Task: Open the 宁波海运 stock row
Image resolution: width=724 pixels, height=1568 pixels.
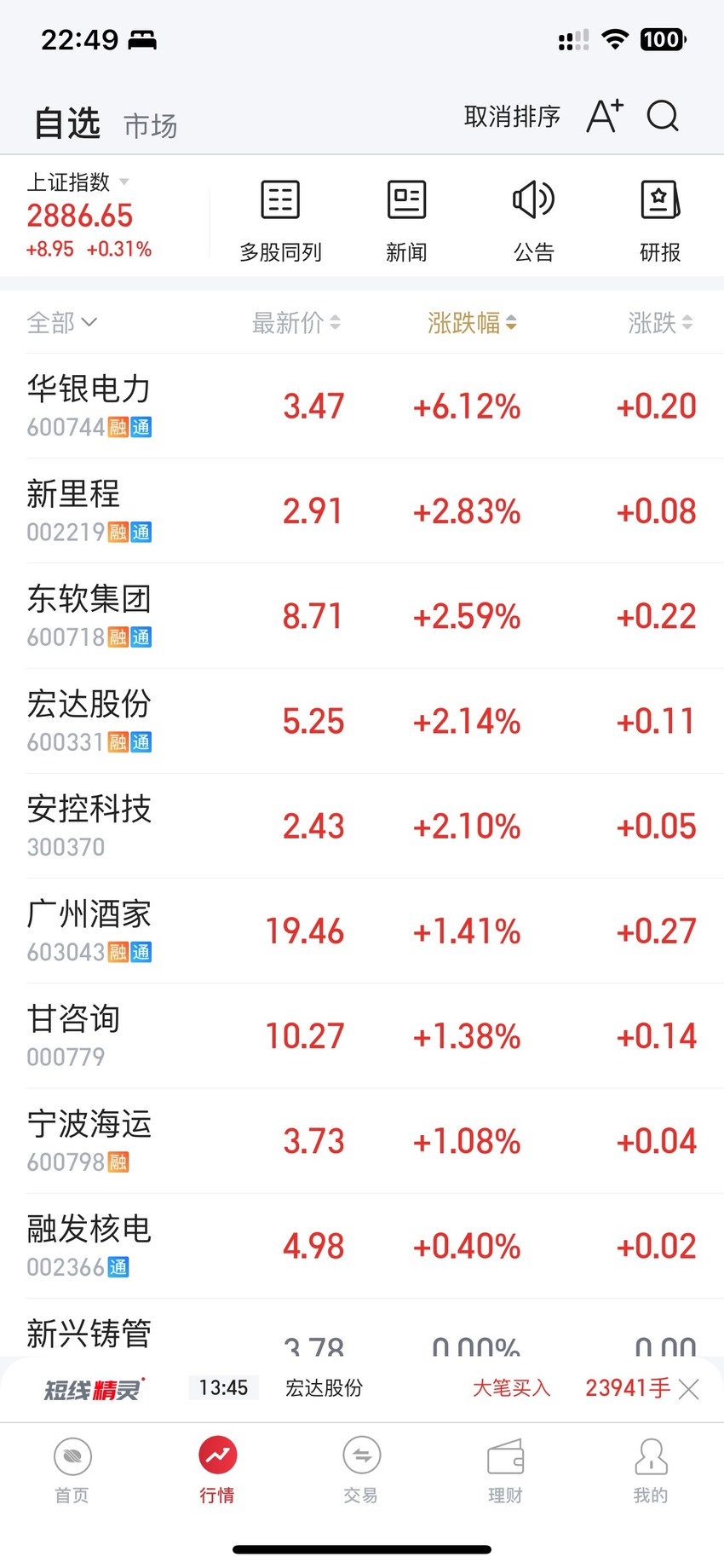Action: [362, 1141]
